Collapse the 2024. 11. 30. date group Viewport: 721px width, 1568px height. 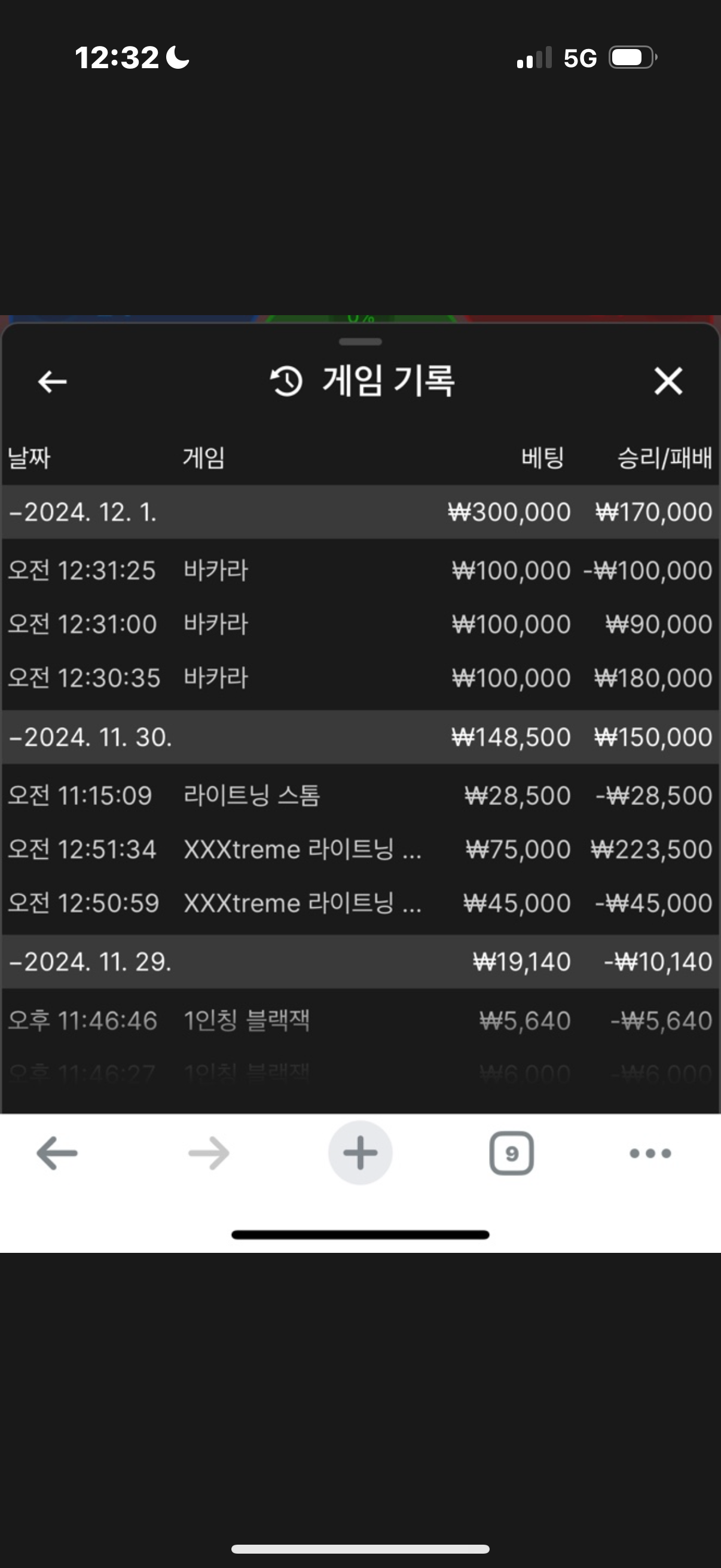click(x=360, y=737)
